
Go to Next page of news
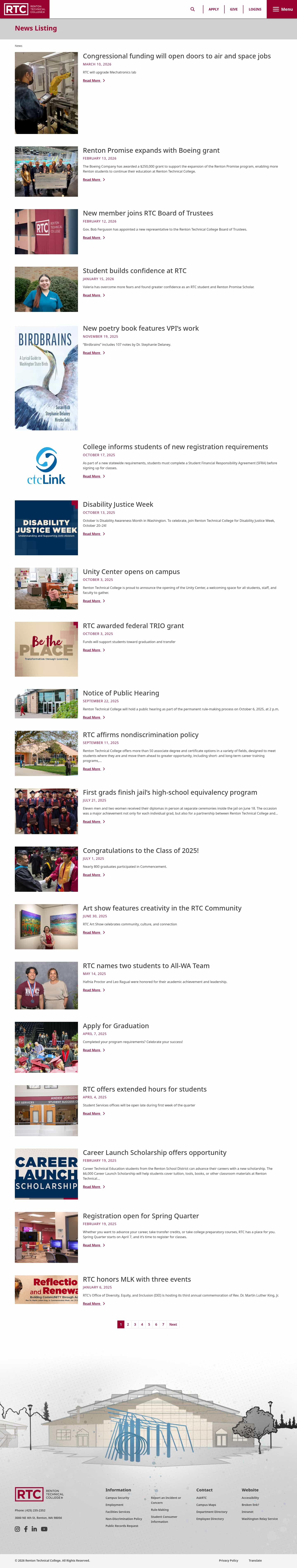(x=173, y=1324)
